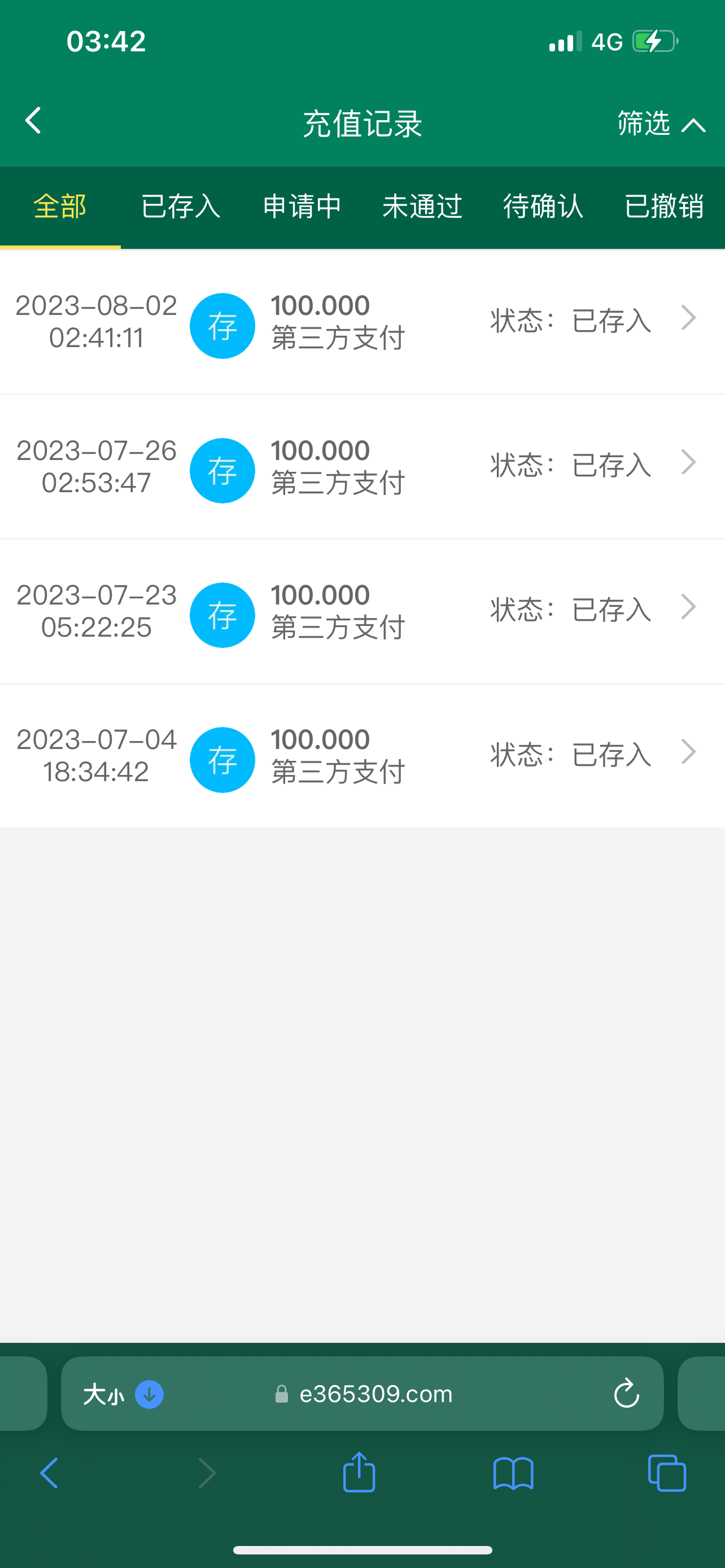View the 已撤销 tab
725x1568 pixels.
663,207
